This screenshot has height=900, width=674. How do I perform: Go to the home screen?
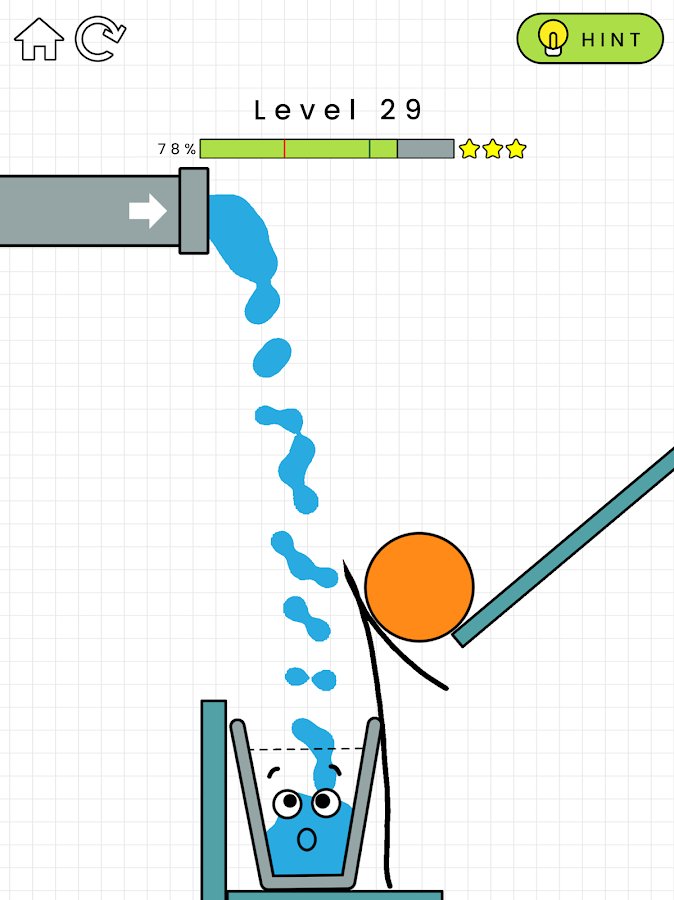tap(39, 40)
